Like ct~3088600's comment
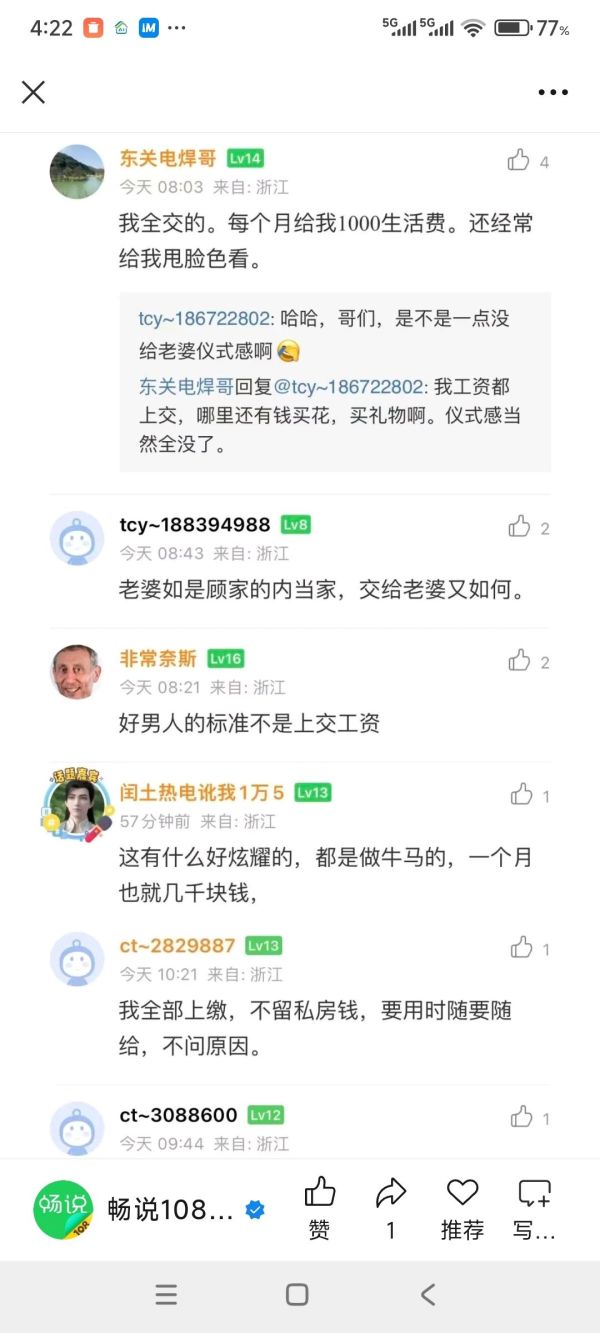600x1333 pixels. 521,1117
